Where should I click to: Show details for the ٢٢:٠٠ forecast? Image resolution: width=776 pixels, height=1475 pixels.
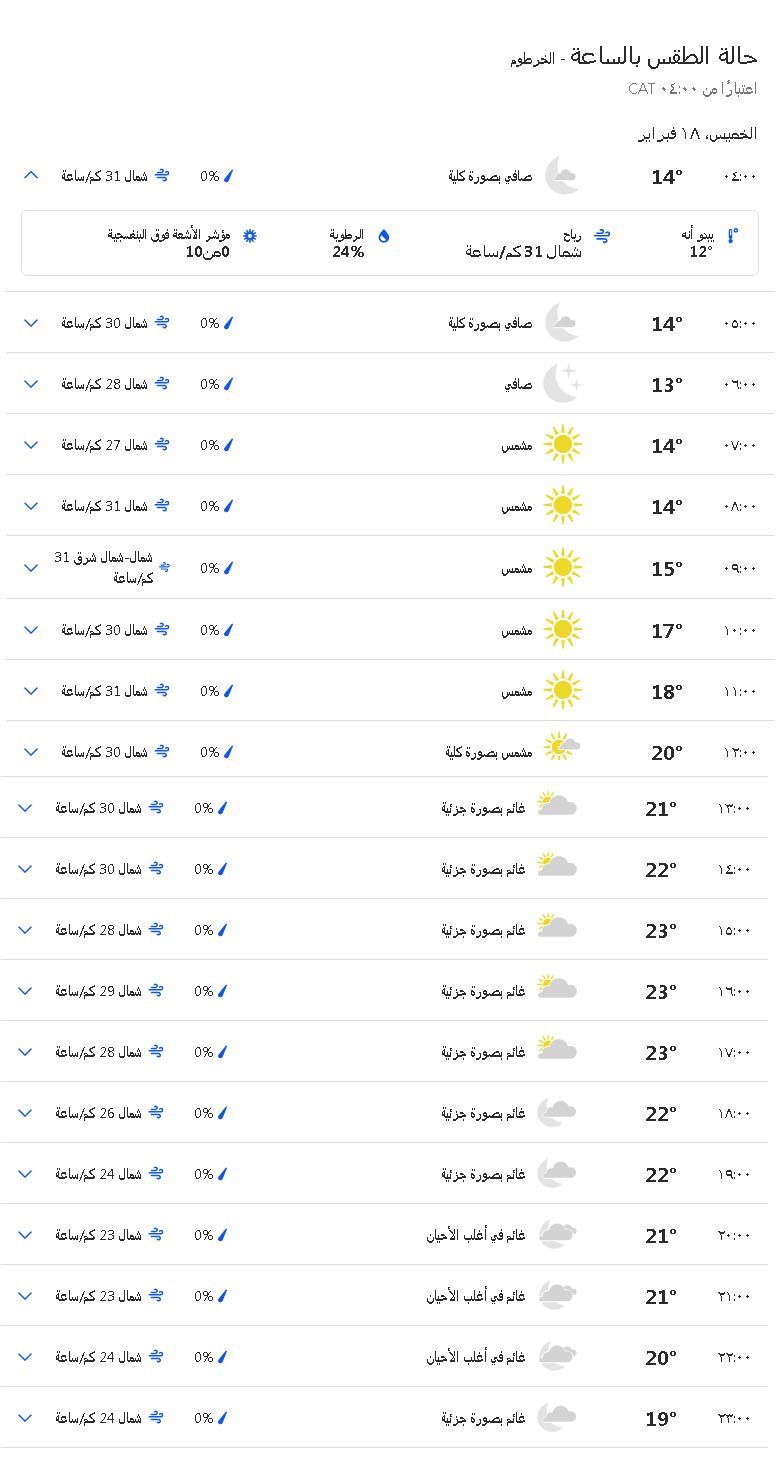coord(25,1357)
